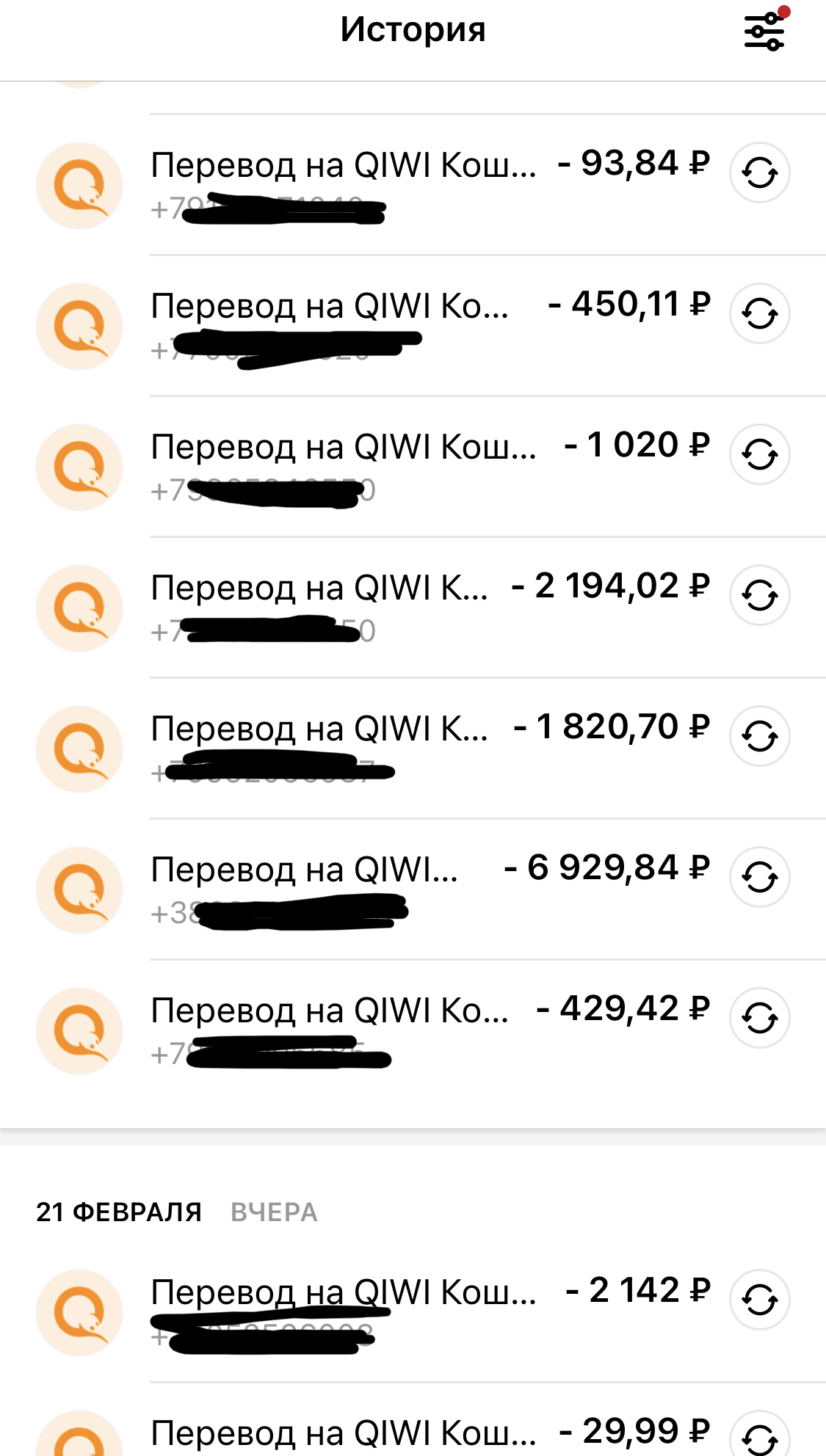Repeat the 93,84 ₽ payment
The width and height of the screenshot is (826, 1456).
tap(759, 173)
